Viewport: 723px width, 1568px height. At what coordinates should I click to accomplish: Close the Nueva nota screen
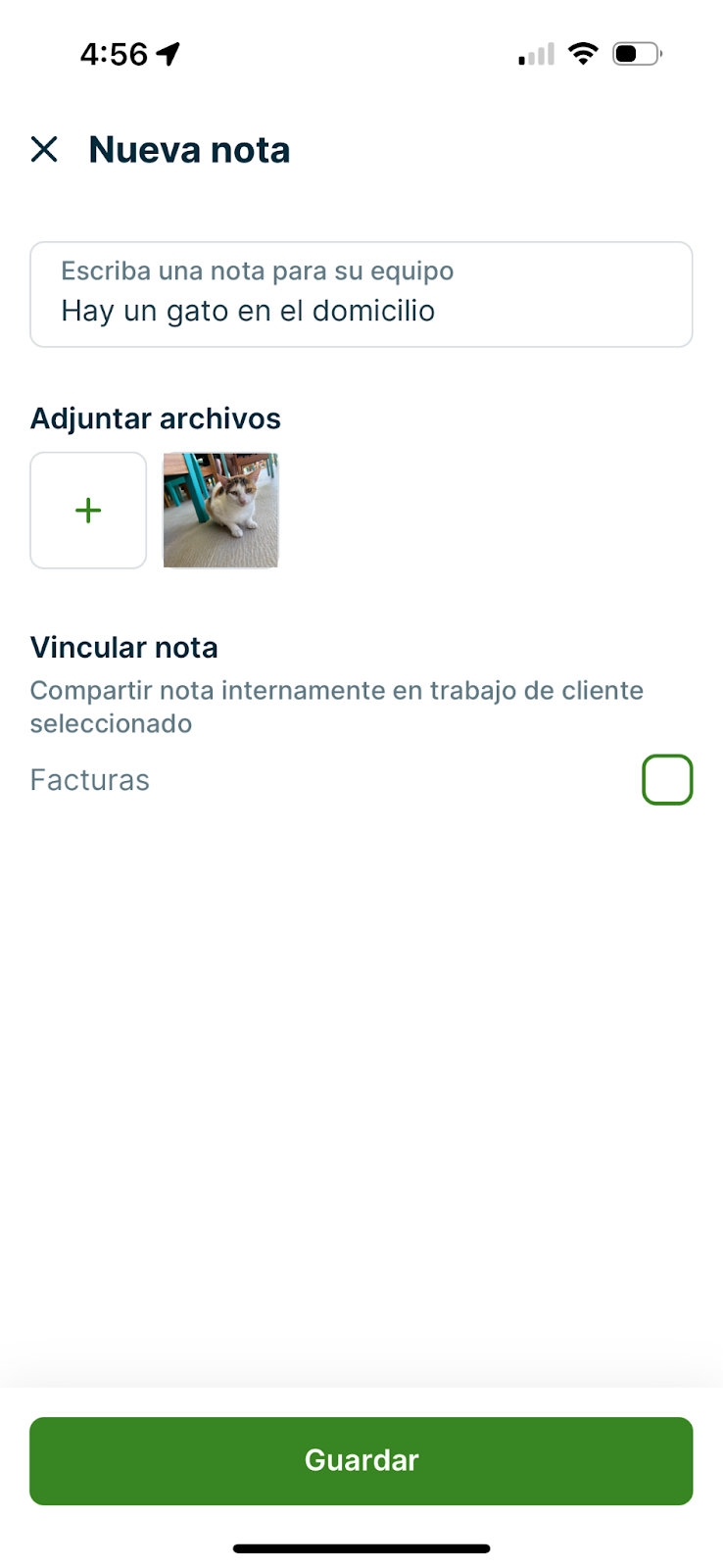pos(44,150)
